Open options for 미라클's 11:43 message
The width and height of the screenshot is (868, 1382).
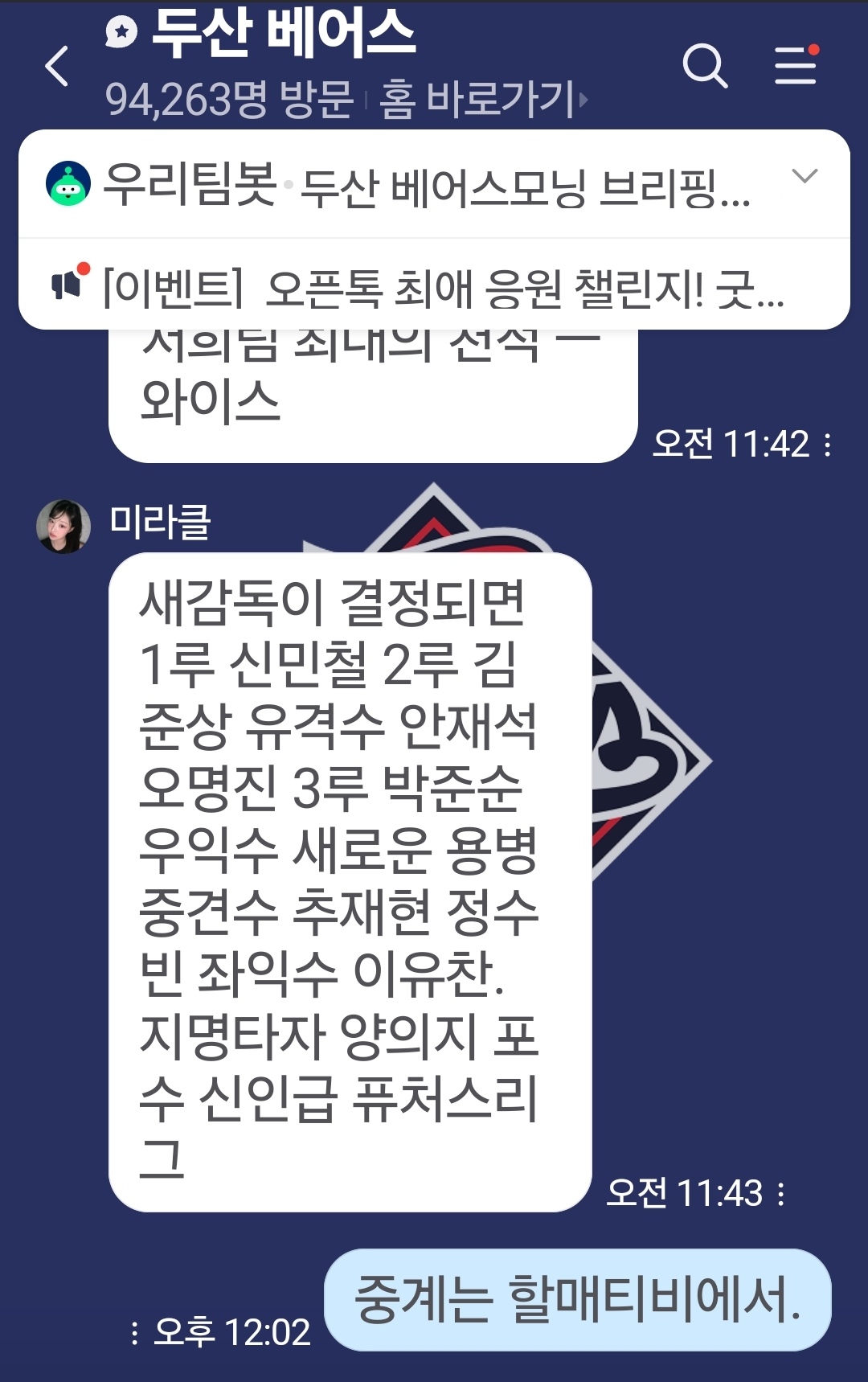tap(781, 1193)
